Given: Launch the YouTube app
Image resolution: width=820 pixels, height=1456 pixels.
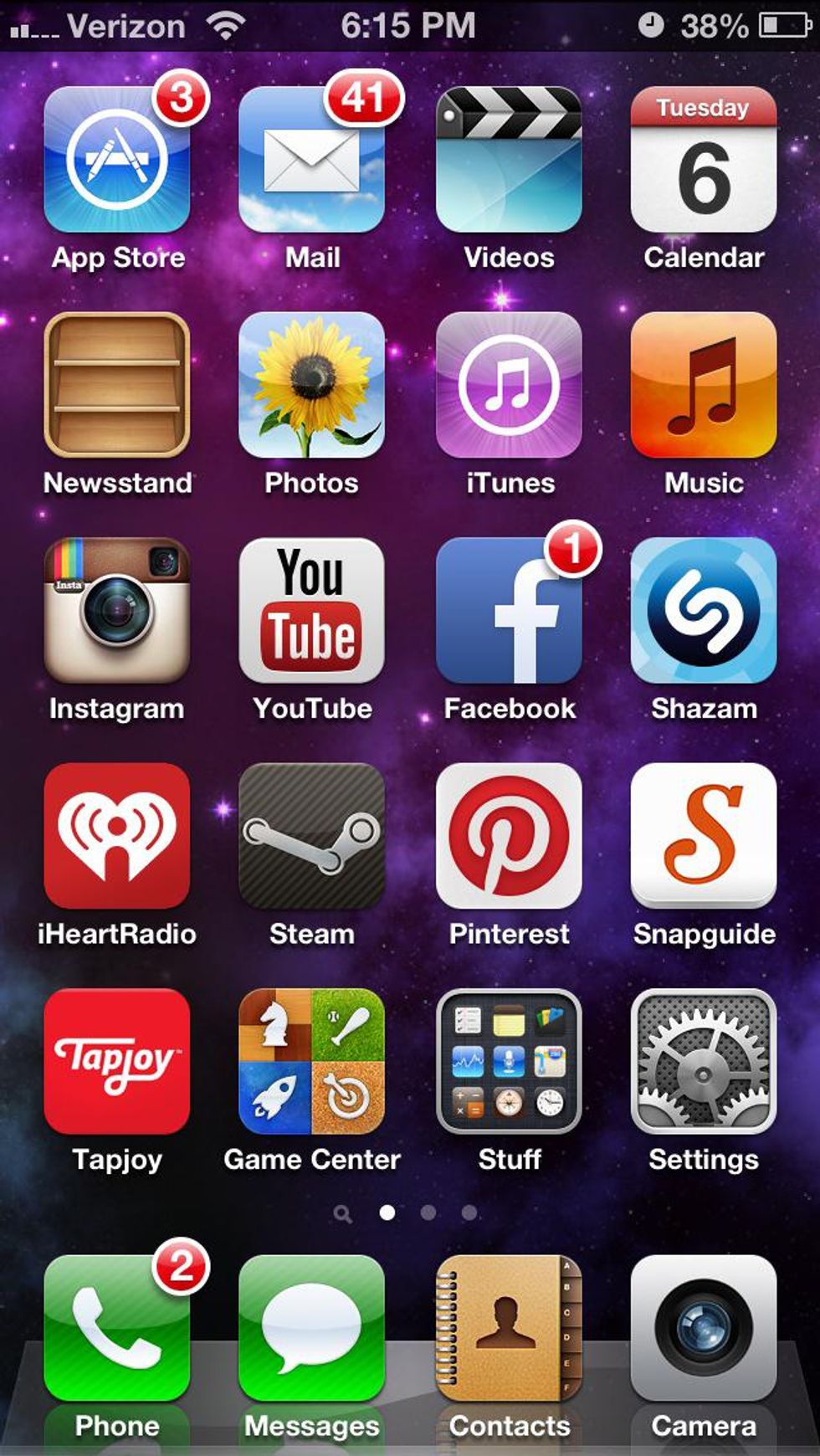Looking at the screenshot, I should 311,611.
